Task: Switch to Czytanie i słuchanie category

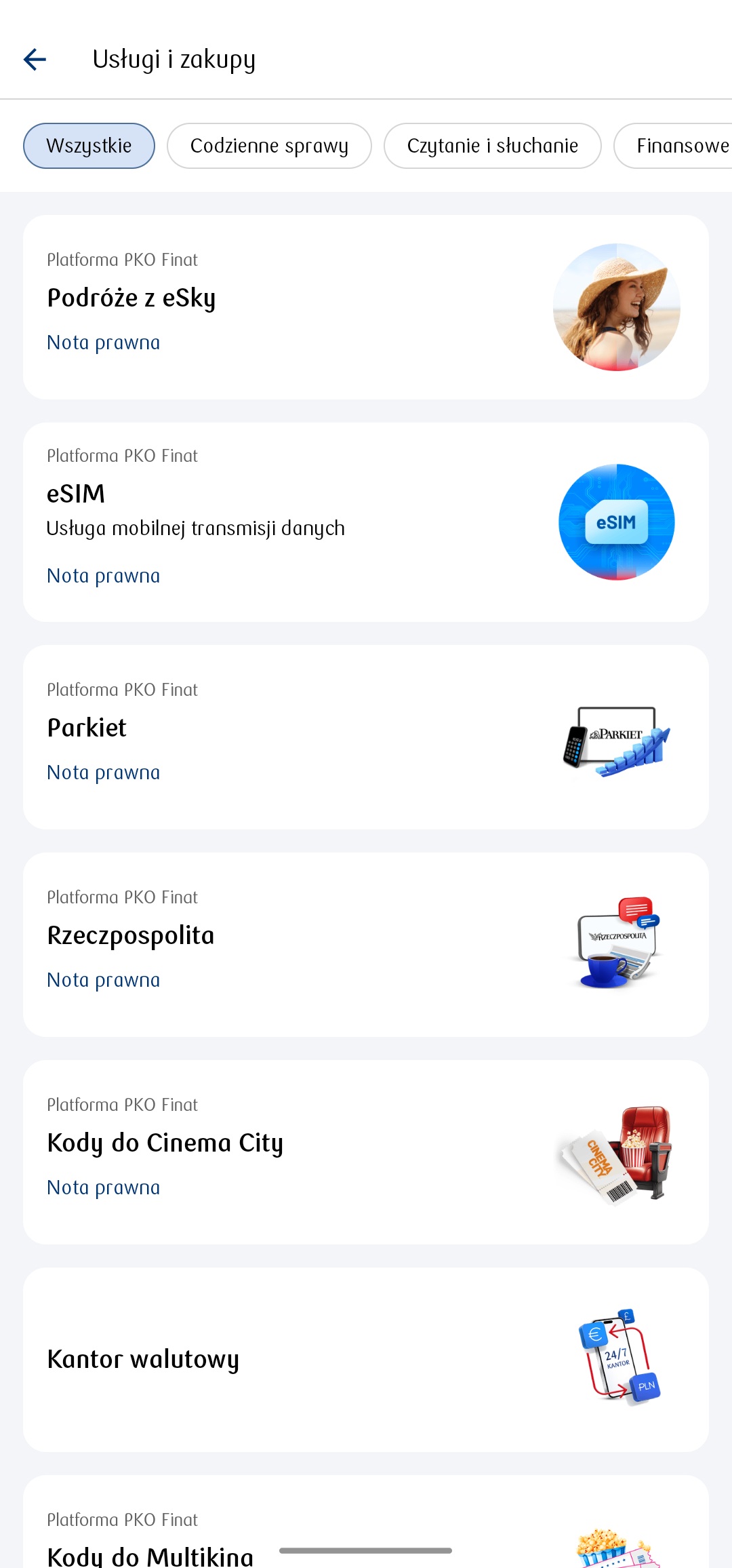Action: [492, 146]
